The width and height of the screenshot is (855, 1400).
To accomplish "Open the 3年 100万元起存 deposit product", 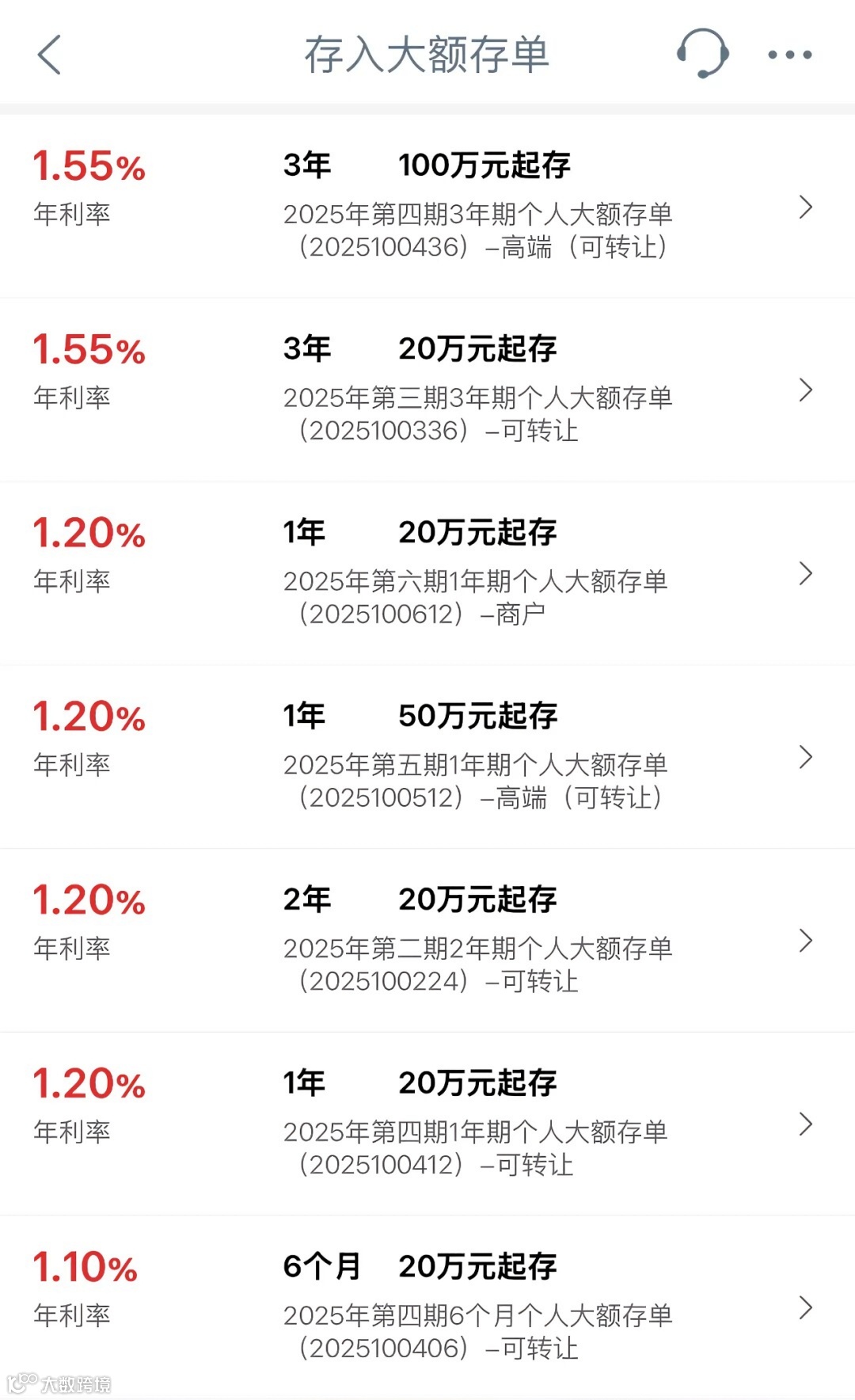I will click(427, 207).
